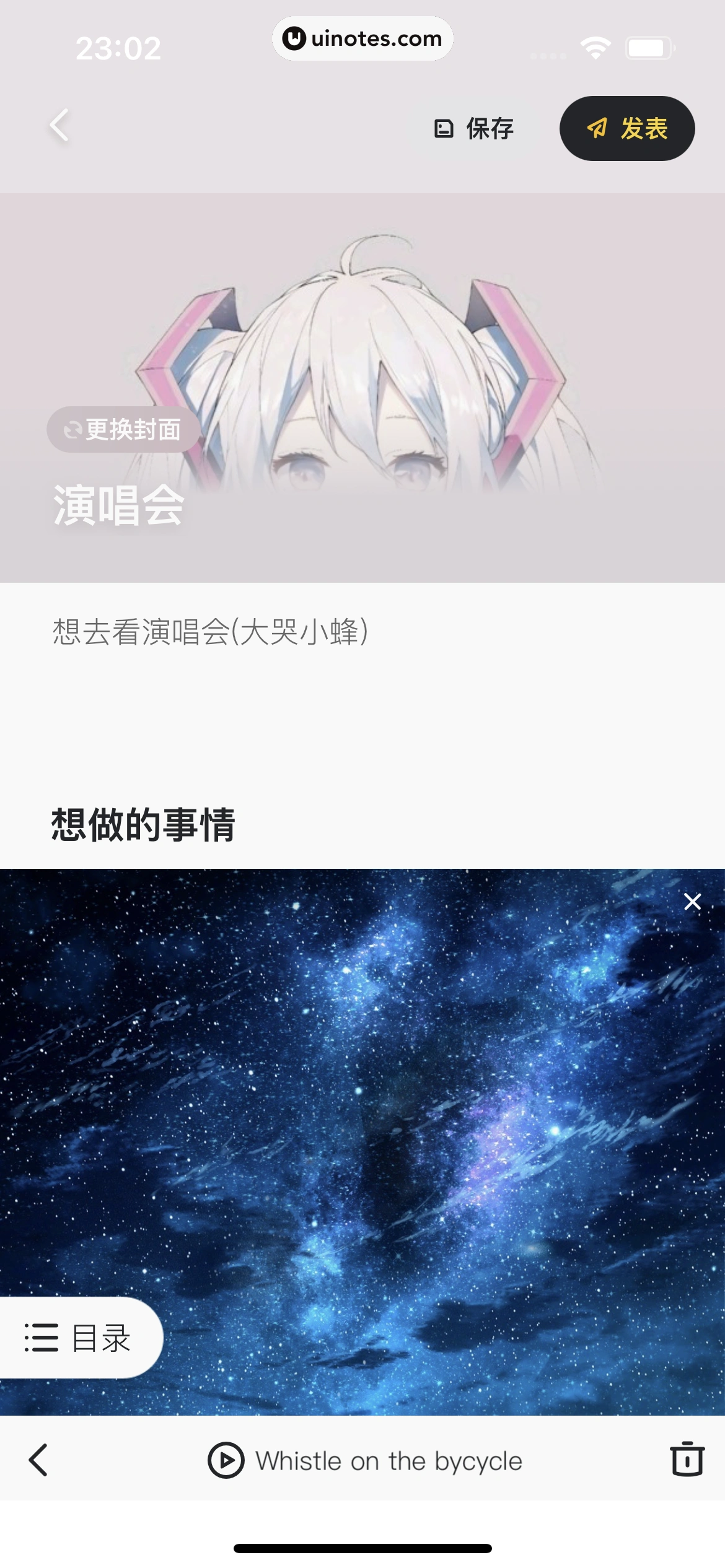Click the title 演唱会 on cover
The height and width of the screenshot is (1568, 725).
coord(117,503)
